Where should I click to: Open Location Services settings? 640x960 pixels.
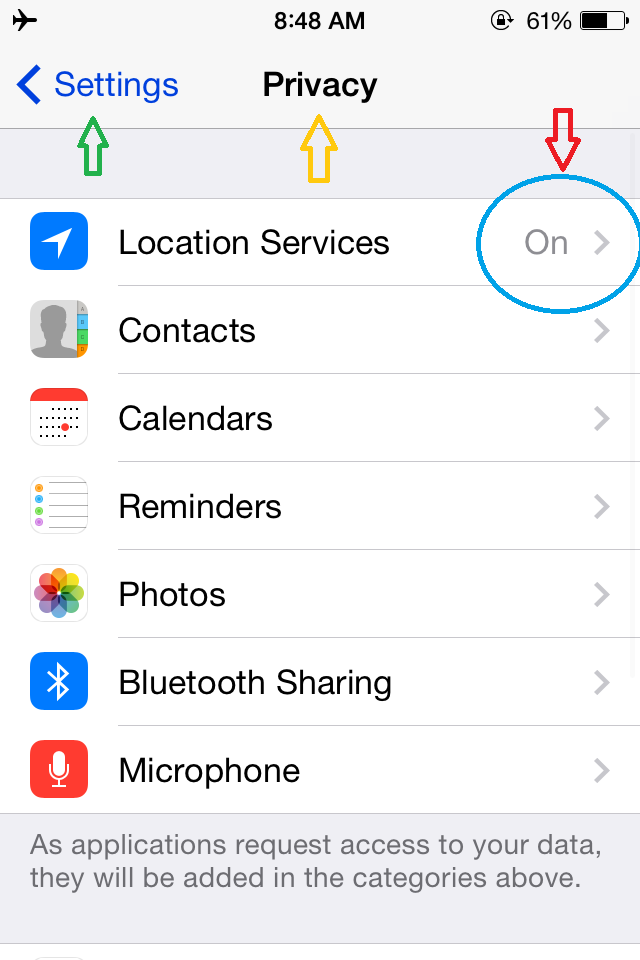(x=254, y=243)
